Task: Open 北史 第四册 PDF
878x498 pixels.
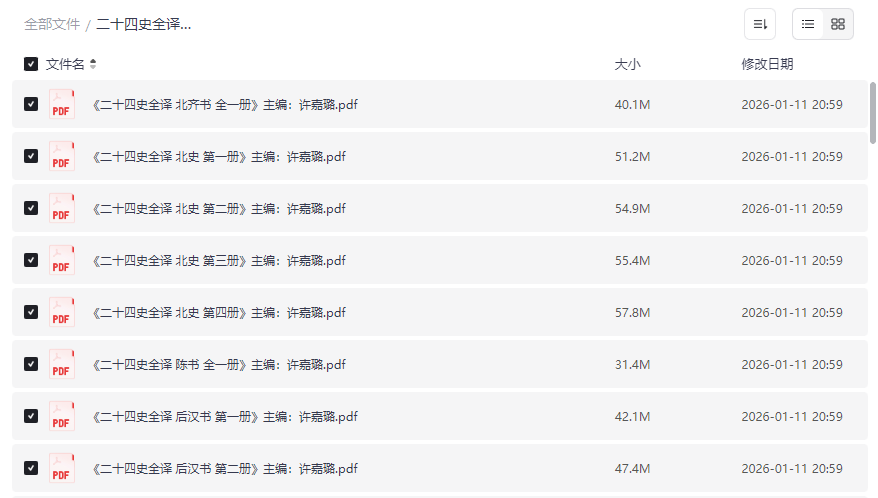Action: [218, 313]
